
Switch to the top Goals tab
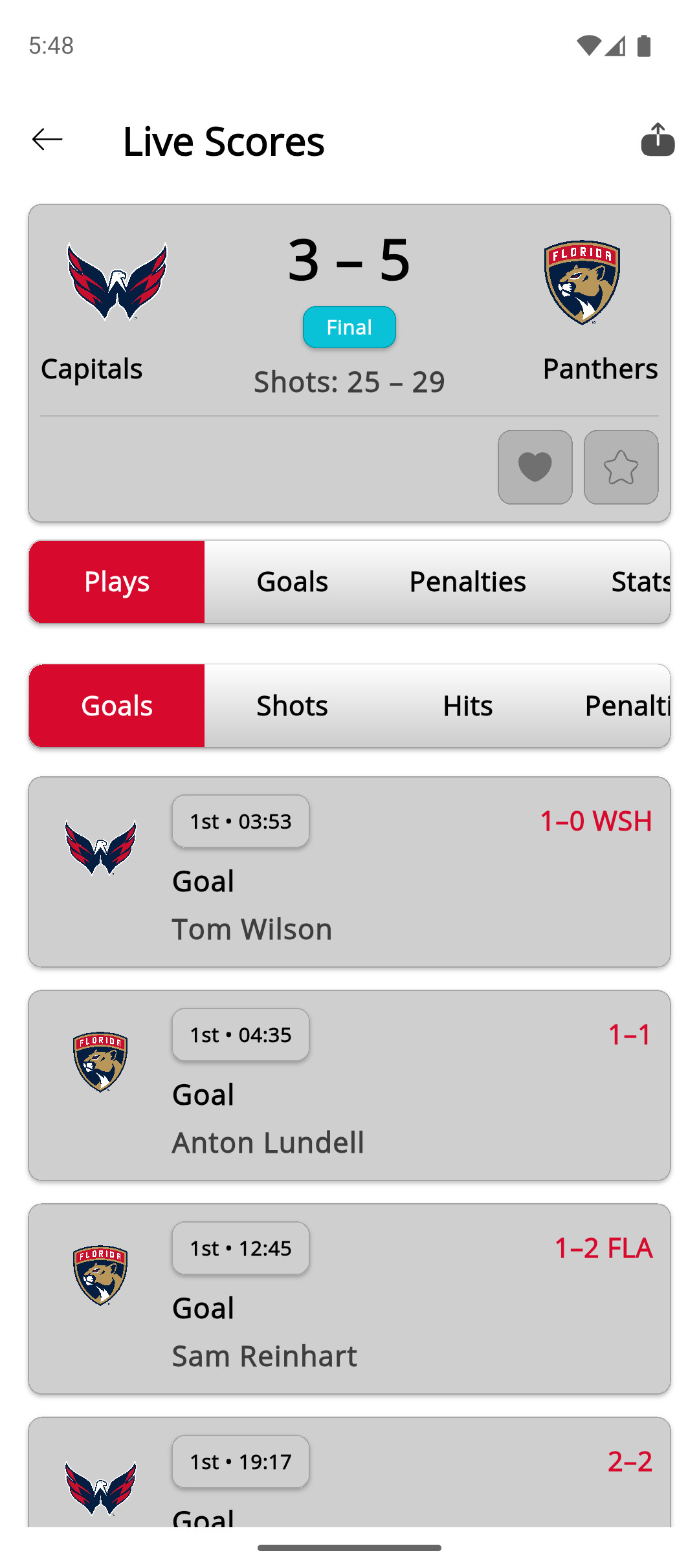292,582
